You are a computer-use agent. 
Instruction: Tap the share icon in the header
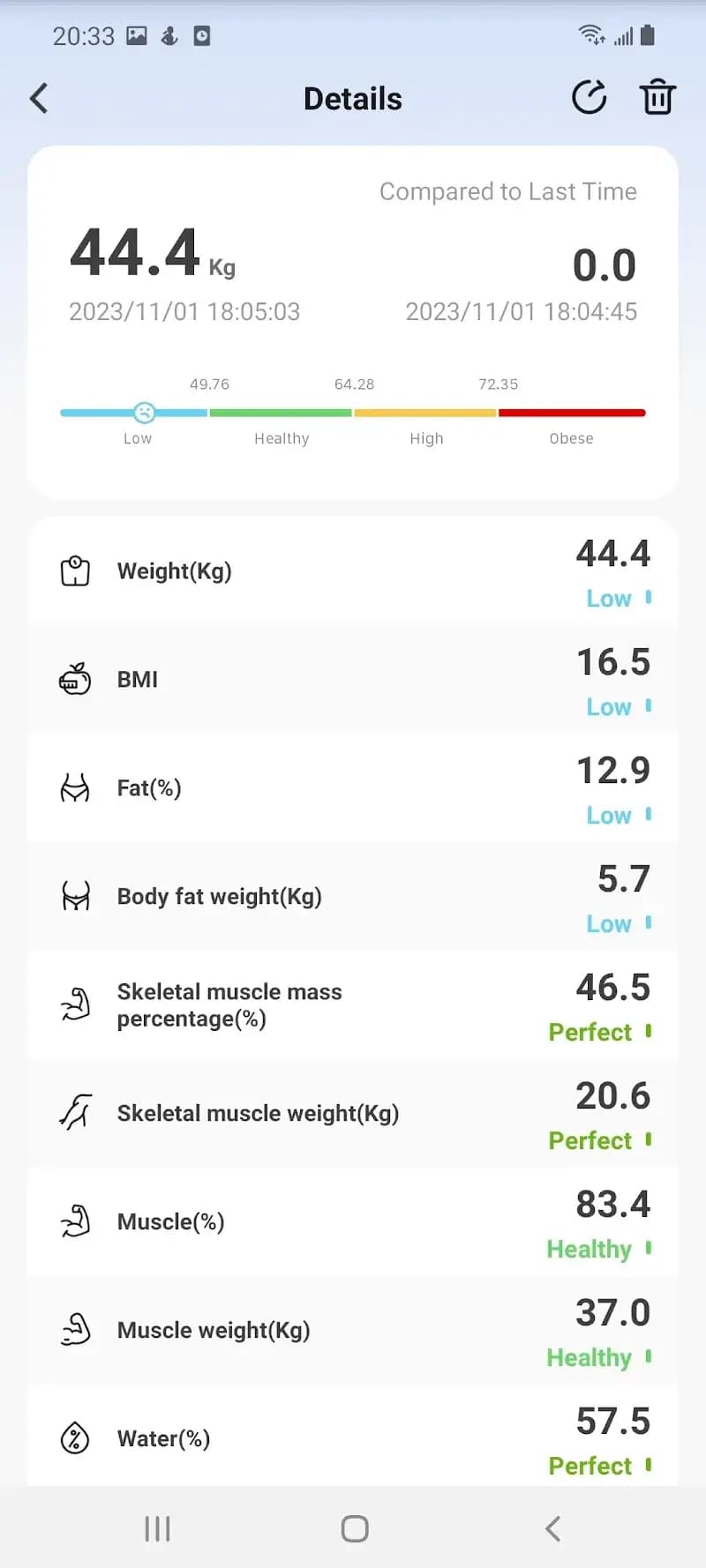589,98
